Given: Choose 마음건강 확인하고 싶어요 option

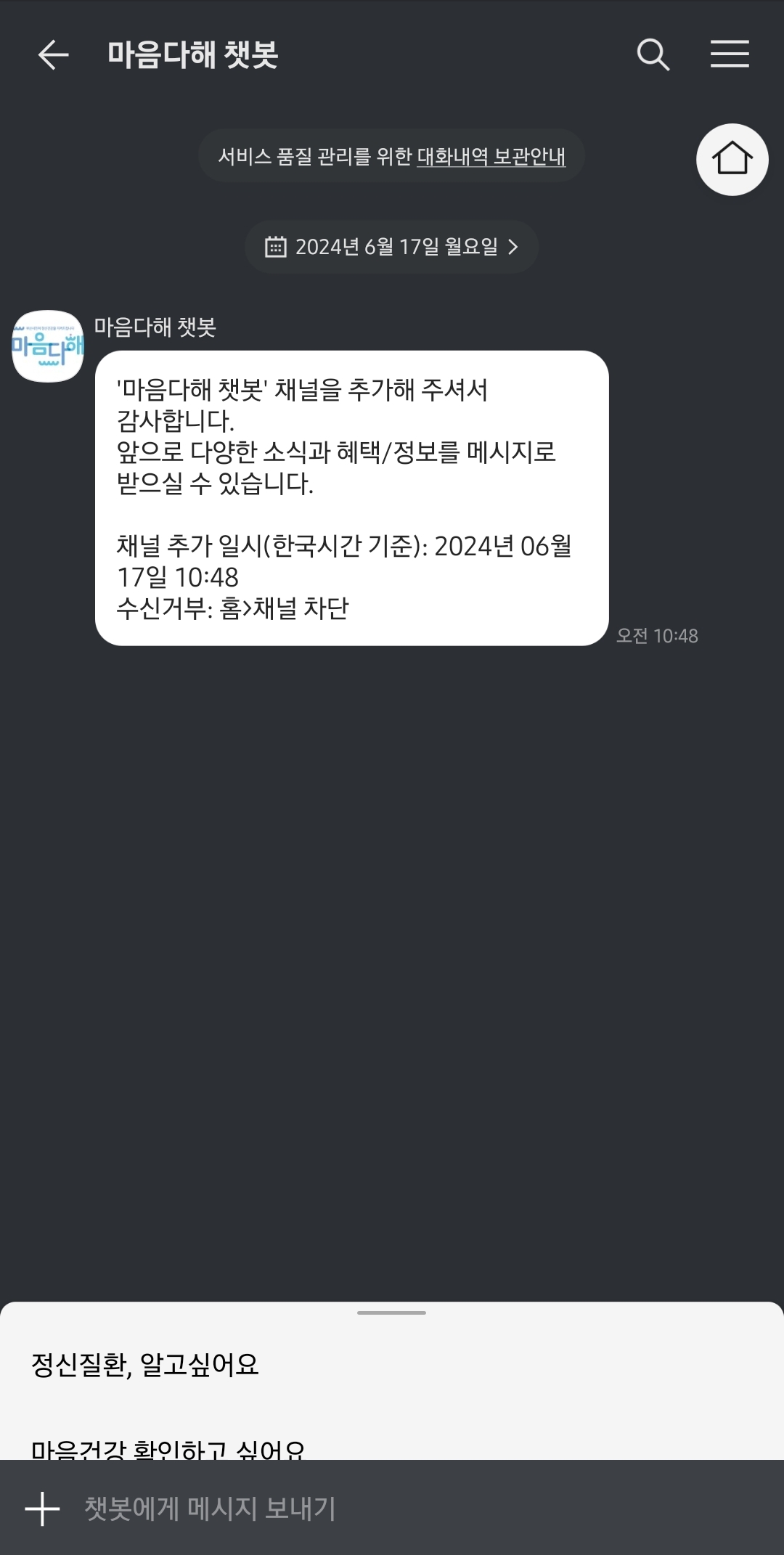Looking at the screenshot, I should tap(168, 1449).
